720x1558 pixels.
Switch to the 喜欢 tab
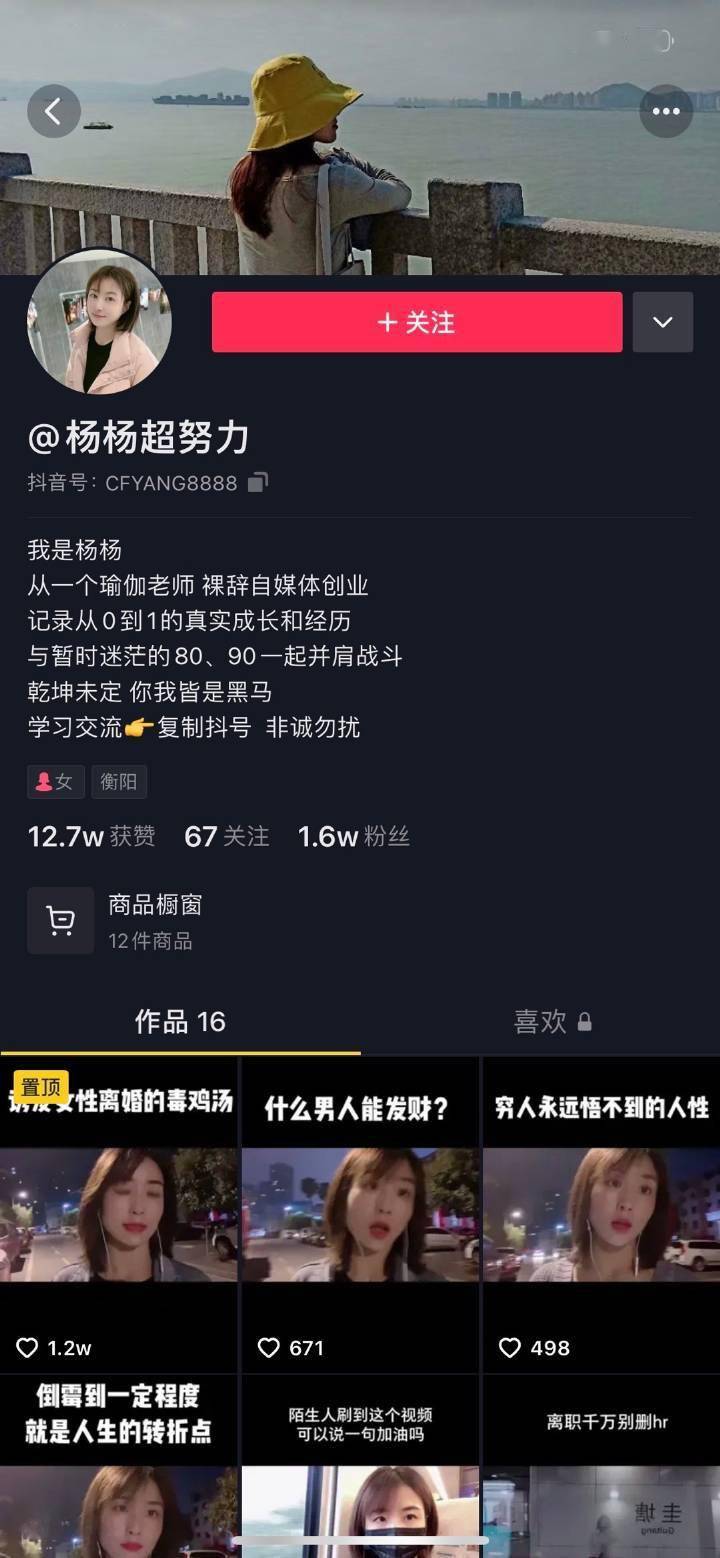pyautogui.click(x=552, y=1021)
